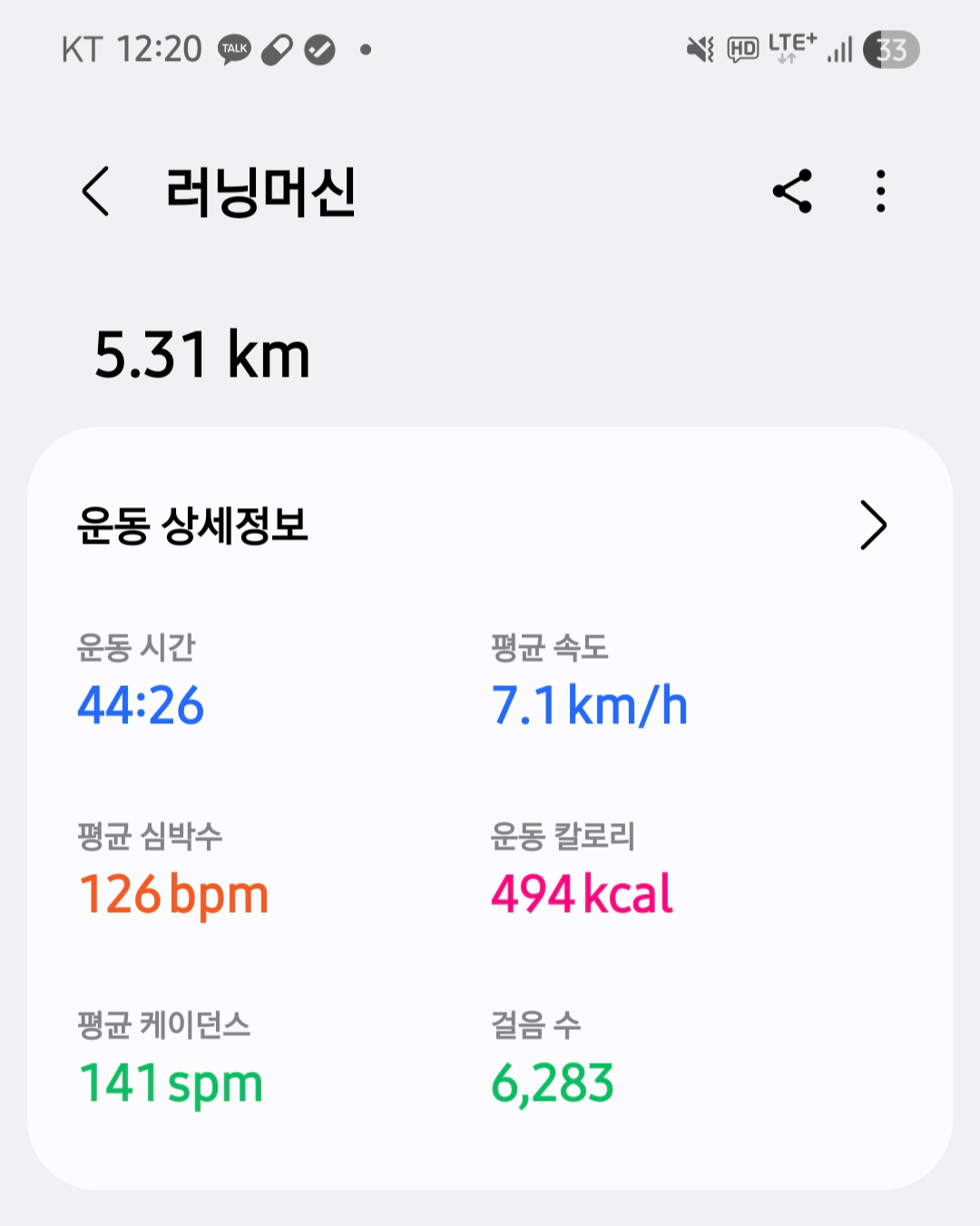
Task: Tap the 5.31 km distance value
Action: [201, 356]
